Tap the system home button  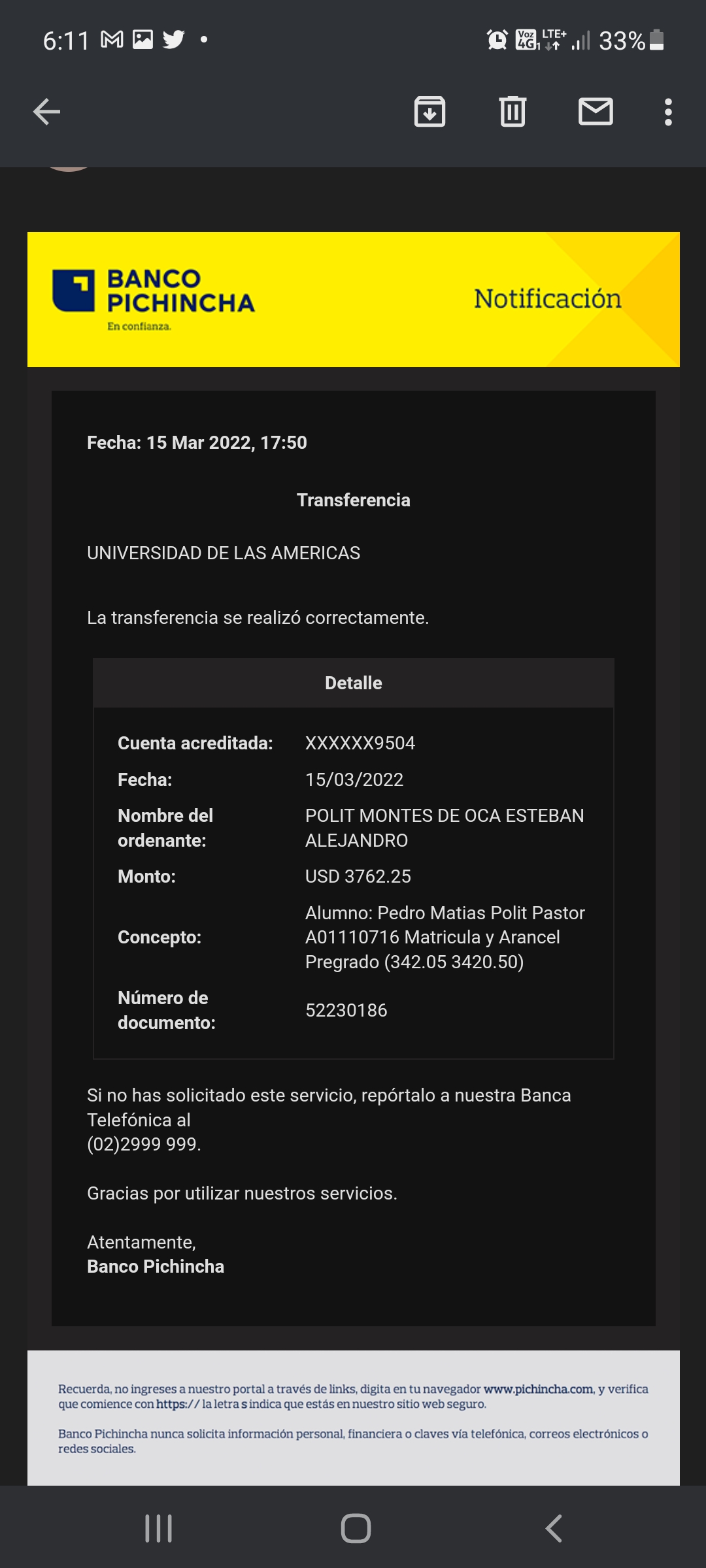[x=356, y=1528]
